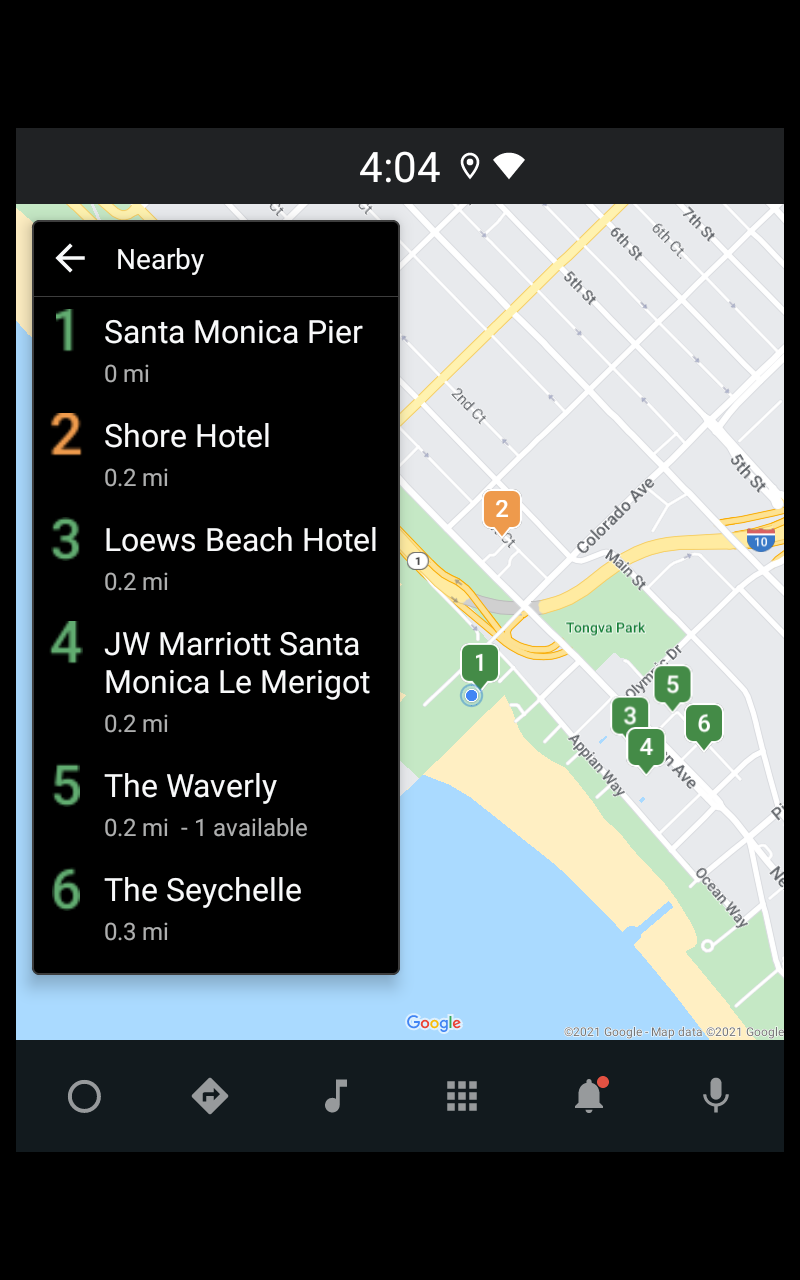Open the app grid launcher
The width and height of the screenshot is (800, 1280).
click(462, 1097)
